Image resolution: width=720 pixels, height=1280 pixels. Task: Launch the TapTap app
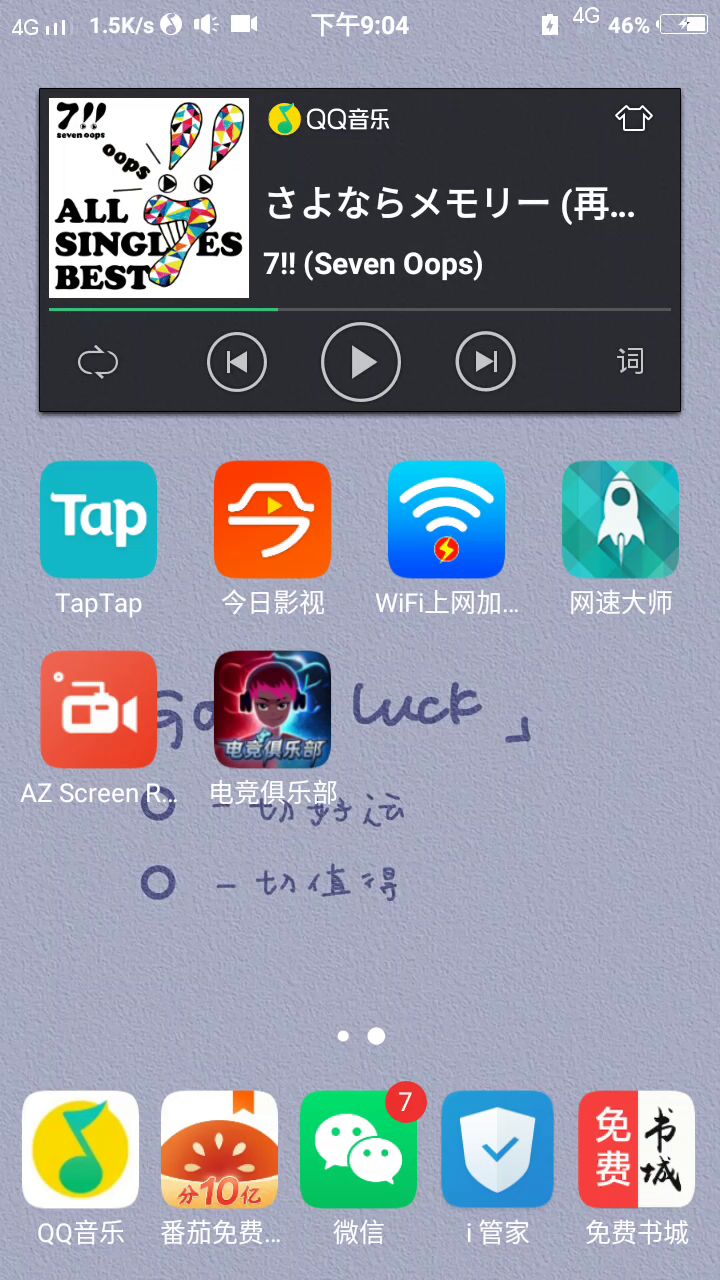click(x=98, y=520)
